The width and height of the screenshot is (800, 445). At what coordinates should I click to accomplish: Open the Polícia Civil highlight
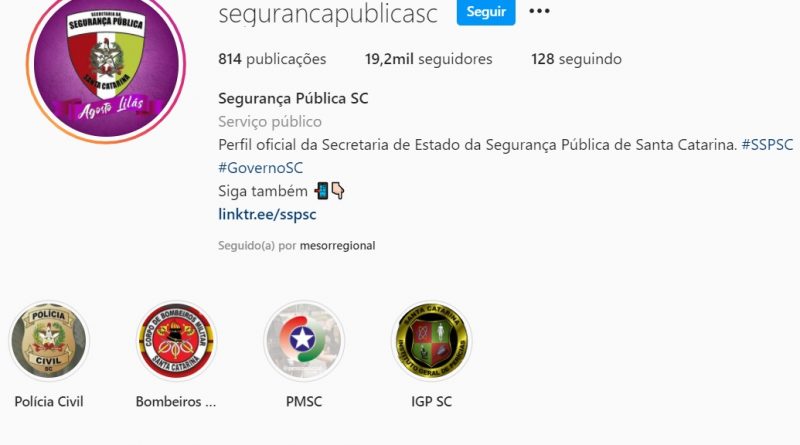click(49, 342)
